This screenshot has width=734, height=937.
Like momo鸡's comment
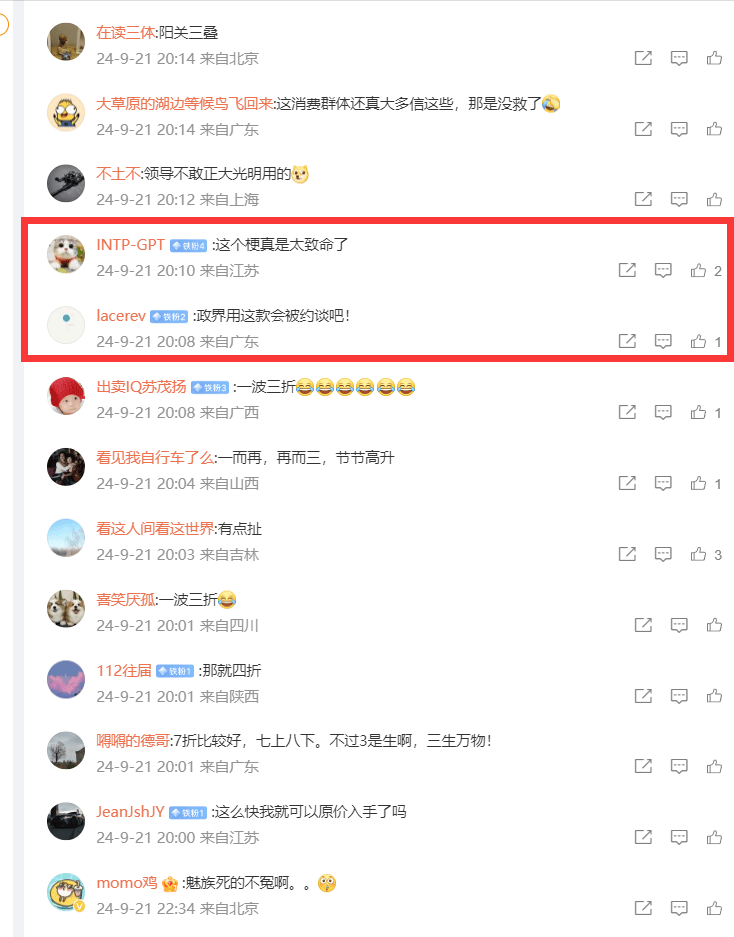(x=714, y=908)
